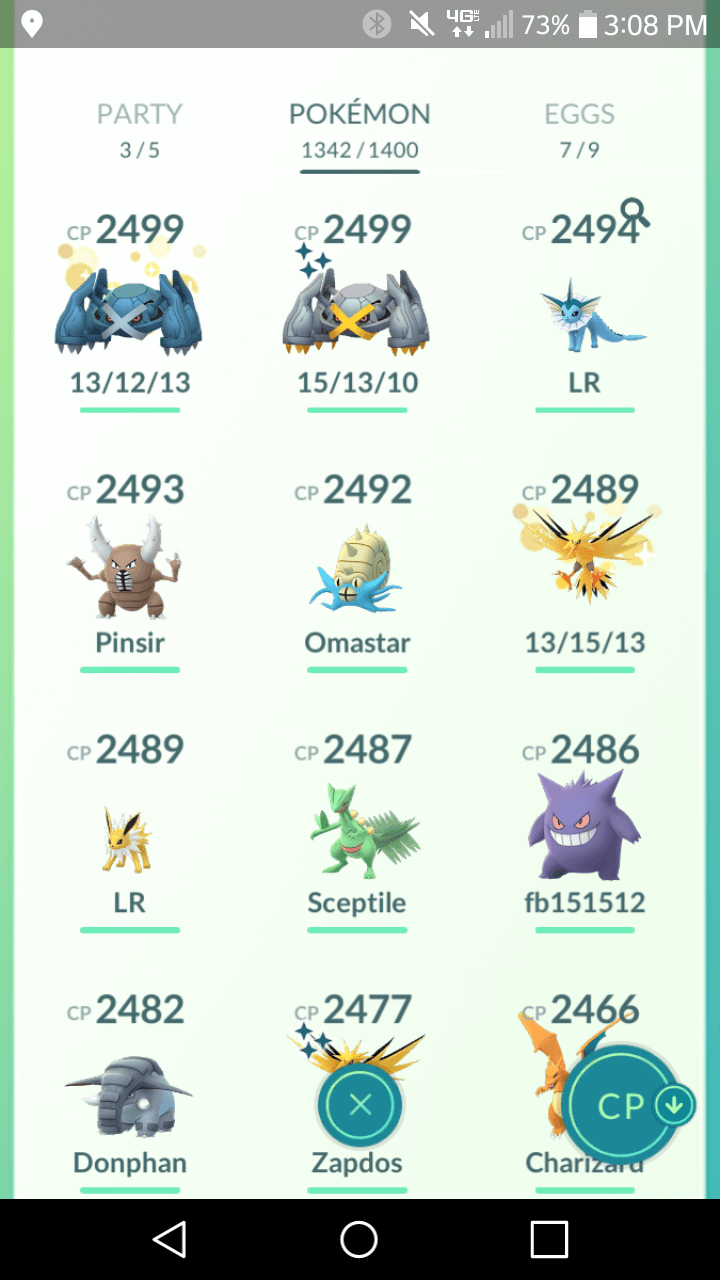This screenshot has width=720, height=1280.
Task: Open Pinsir with CP 2493
Action: tap(129, 570)
